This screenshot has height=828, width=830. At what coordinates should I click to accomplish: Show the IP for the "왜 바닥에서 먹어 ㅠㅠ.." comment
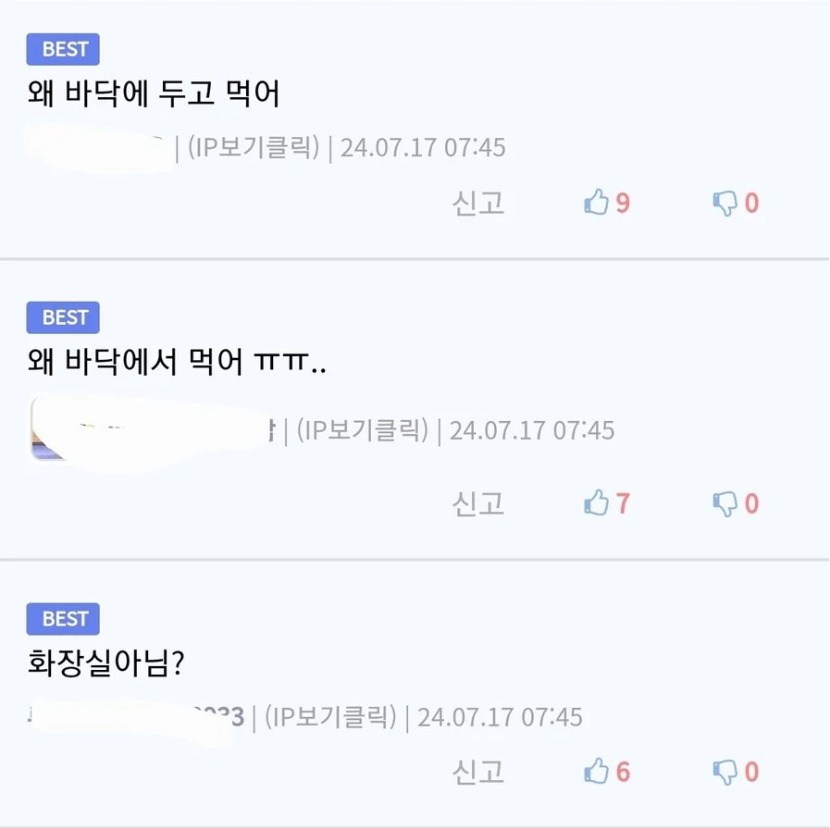pyautogui.click(x=364, y=430)
